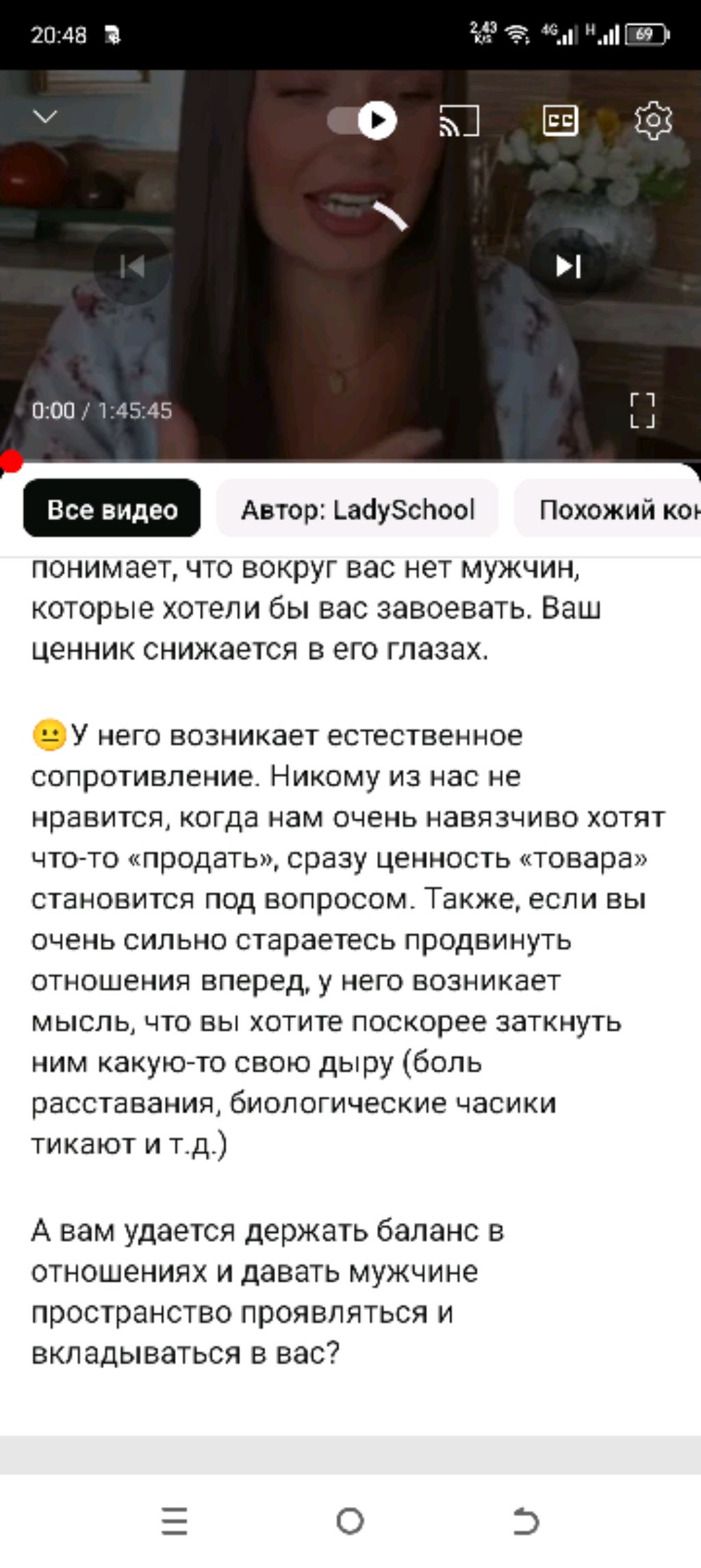This screenshot has width=701, height=1568.
Task: Enter fullscreen mode
Action: (x=642, y=410)
